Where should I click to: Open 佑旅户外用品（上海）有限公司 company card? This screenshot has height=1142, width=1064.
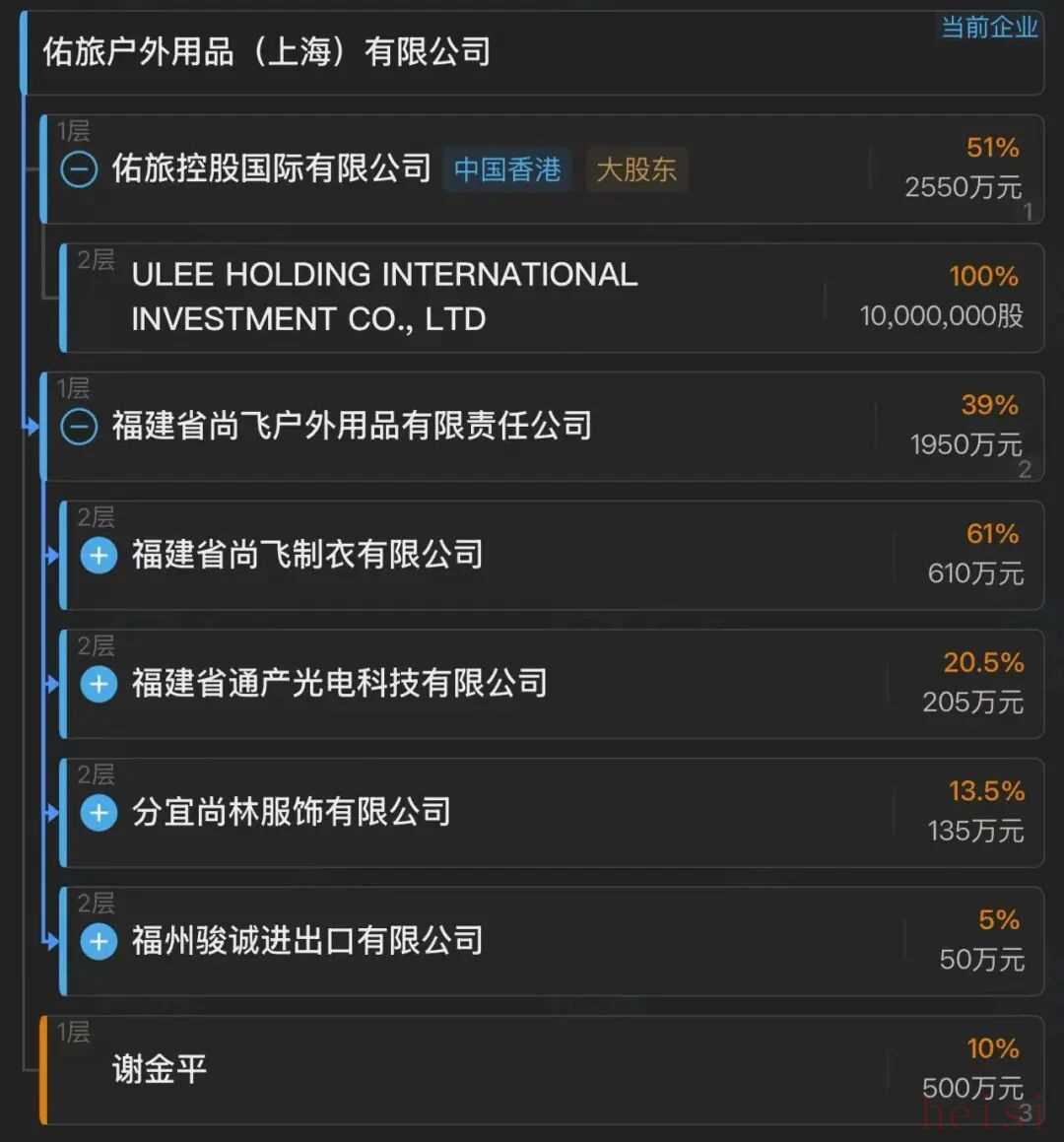pyautogui.click(x=266, y=52)
